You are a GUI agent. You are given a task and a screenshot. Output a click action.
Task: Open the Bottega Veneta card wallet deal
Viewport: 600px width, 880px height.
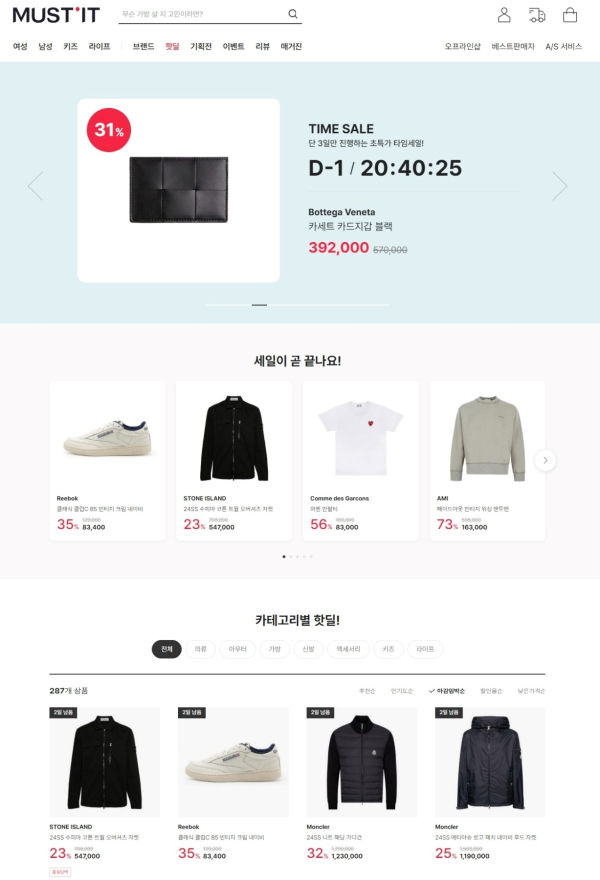coord(179,190)
